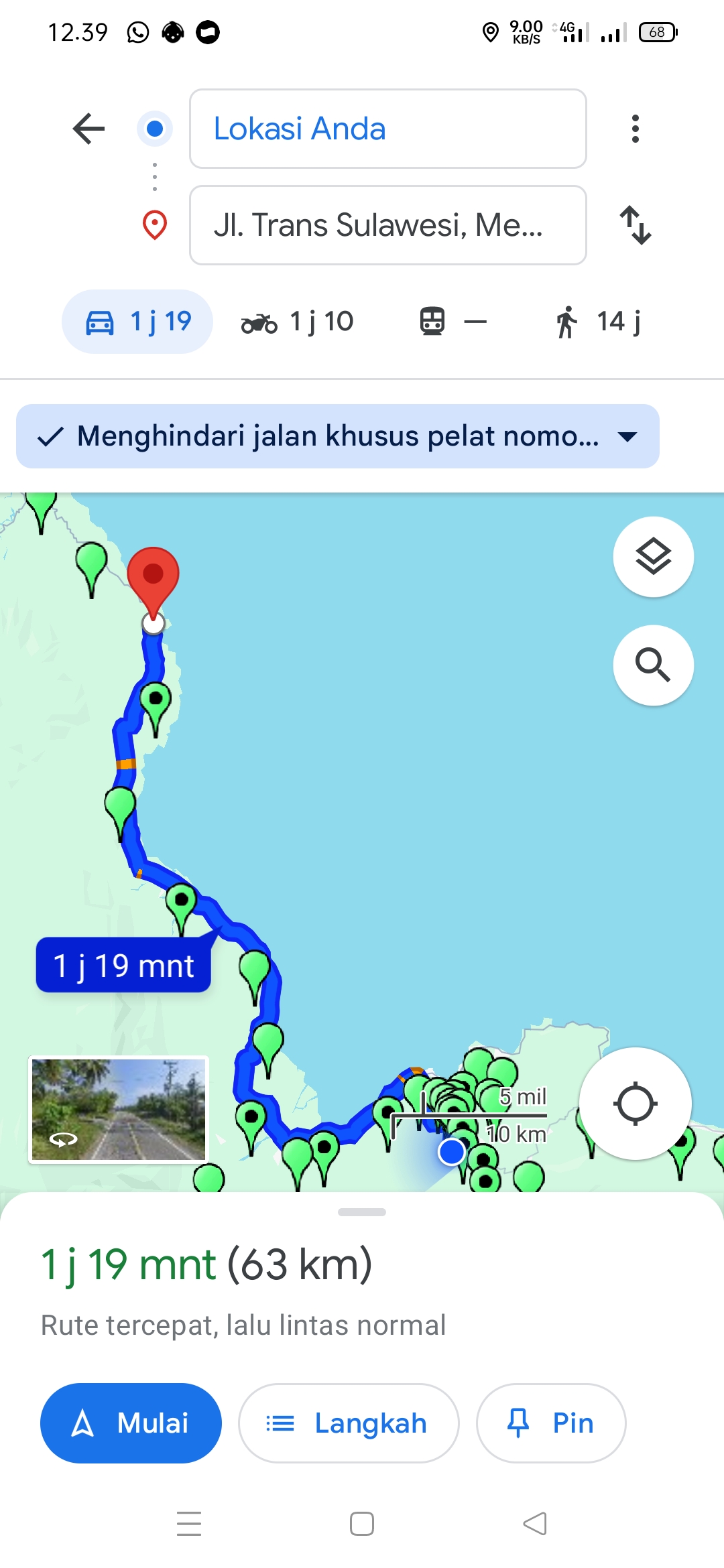Switch to motorcycle mode 1 j 10
724x1568 pixels.
coord(297,322)
